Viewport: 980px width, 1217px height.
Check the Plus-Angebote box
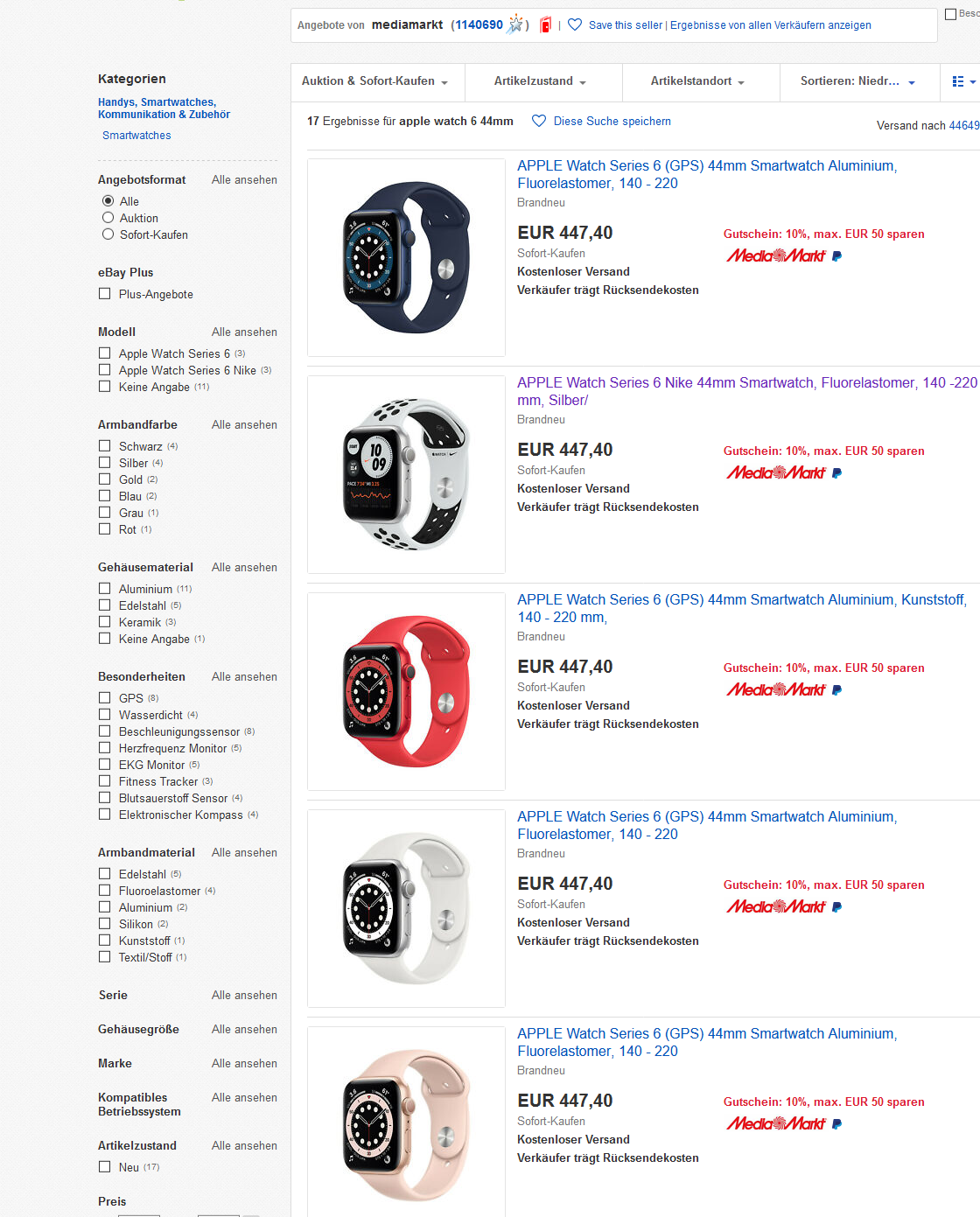tap(105, 294)
